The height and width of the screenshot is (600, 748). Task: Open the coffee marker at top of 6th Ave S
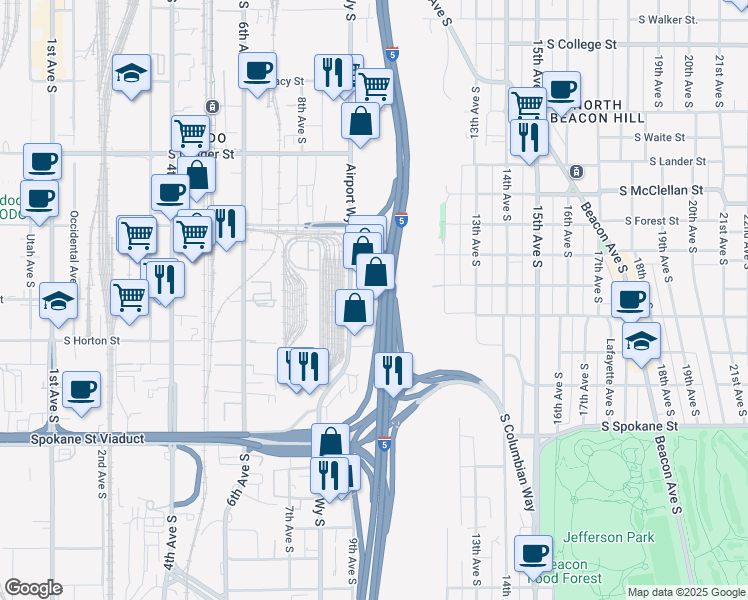(258, 70)
